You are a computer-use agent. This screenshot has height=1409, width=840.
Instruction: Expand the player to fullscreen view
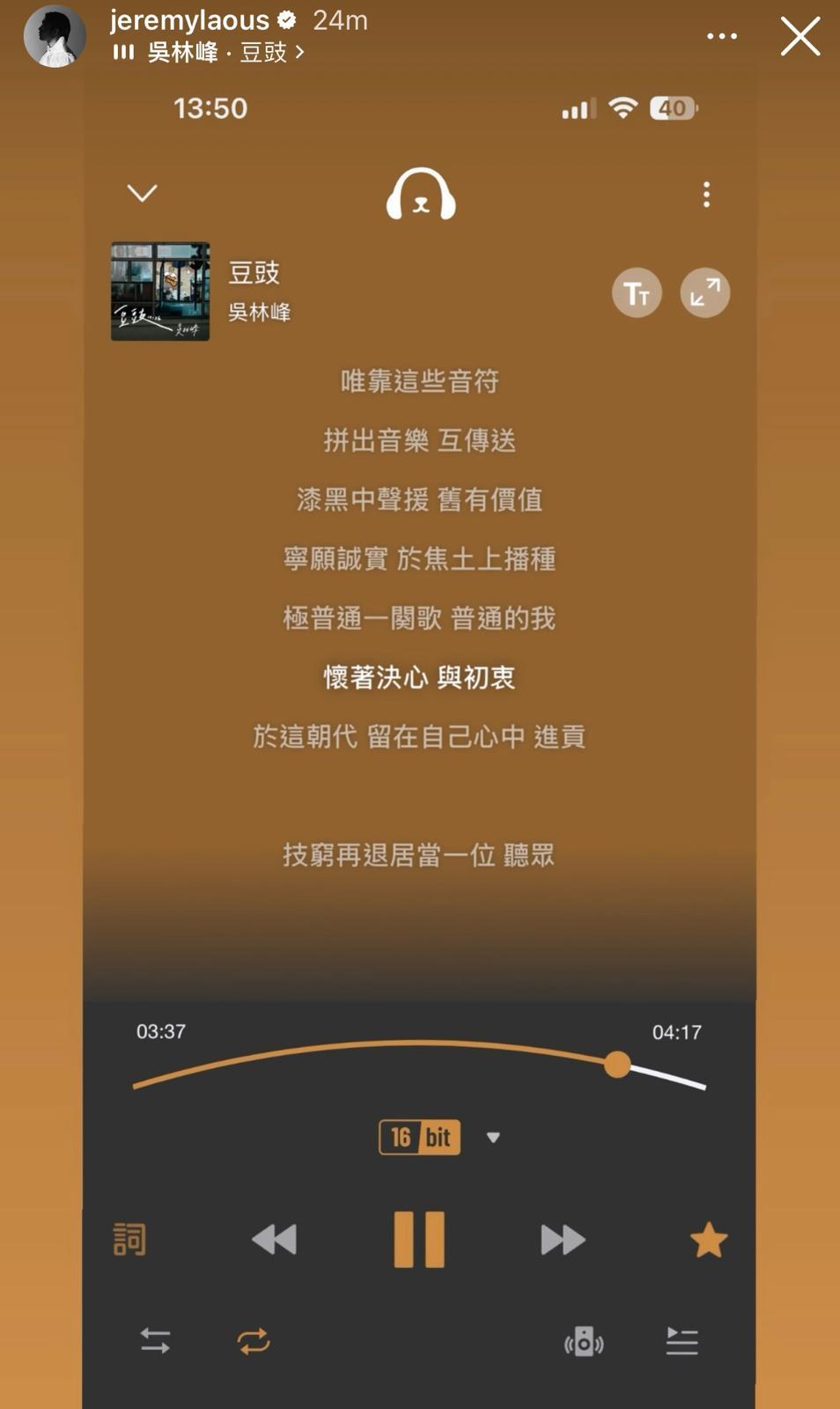point(704,292)
